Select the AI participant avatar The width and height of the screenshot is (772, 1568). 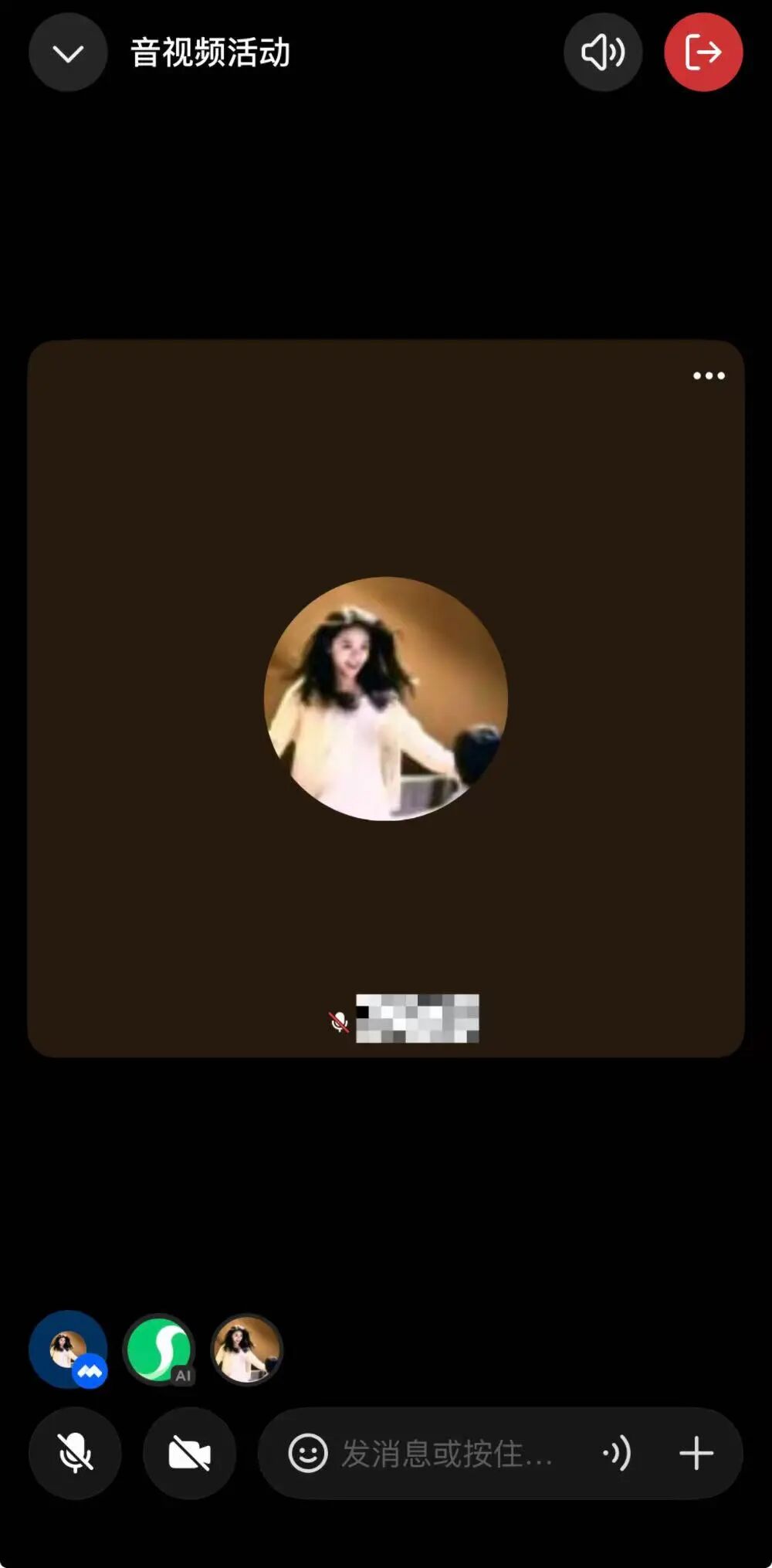click(159, 1349)
